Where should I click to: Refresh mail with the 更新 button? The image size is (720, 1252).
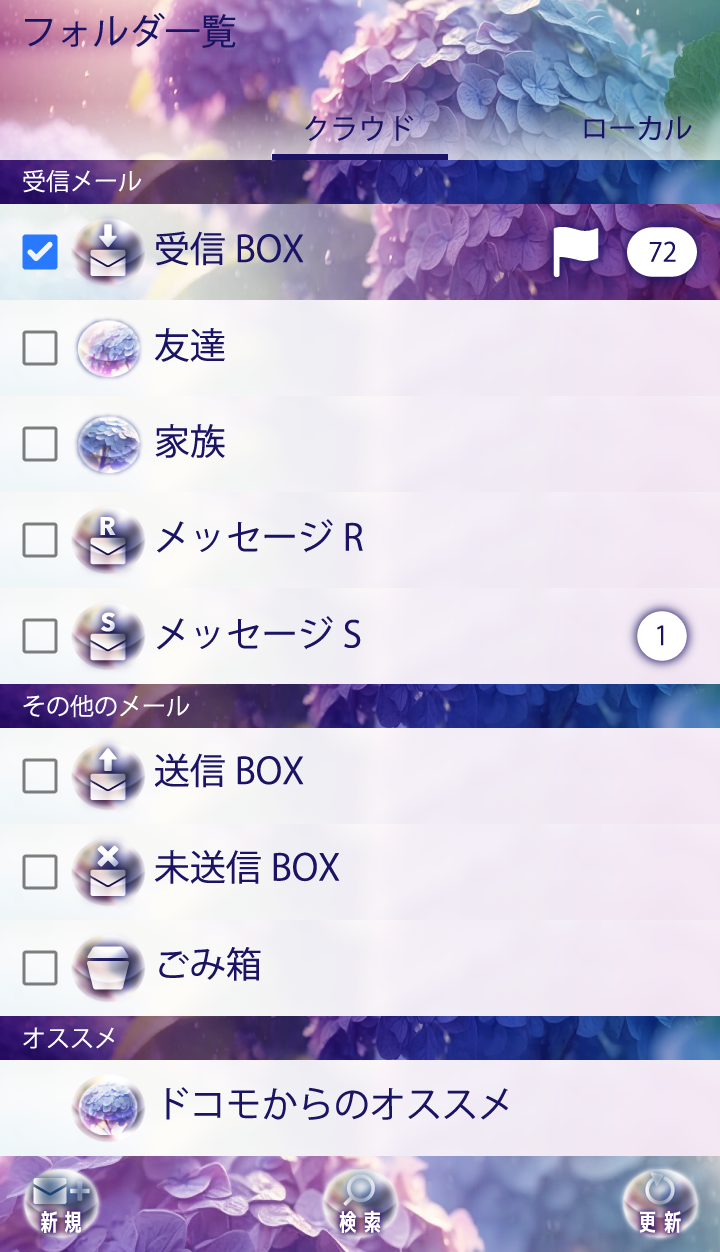point(659,1203)
